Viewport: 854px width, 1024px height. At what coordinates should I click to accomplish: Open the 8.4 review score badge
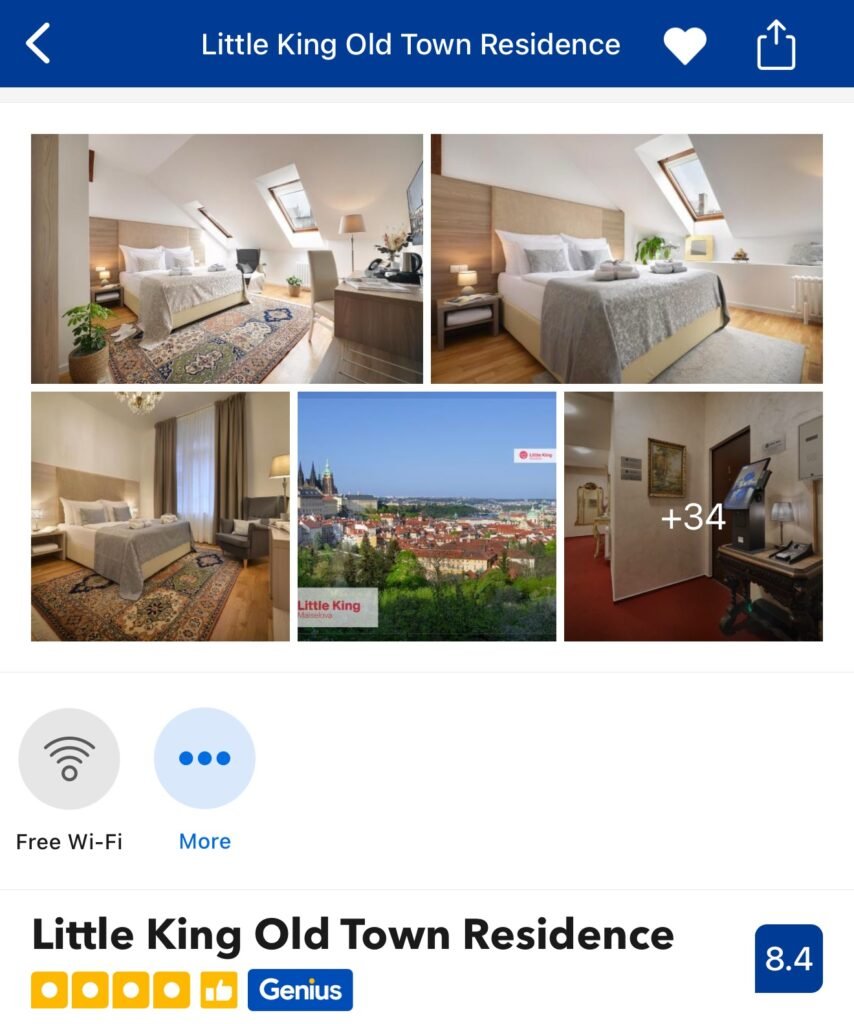coord(788,959)
